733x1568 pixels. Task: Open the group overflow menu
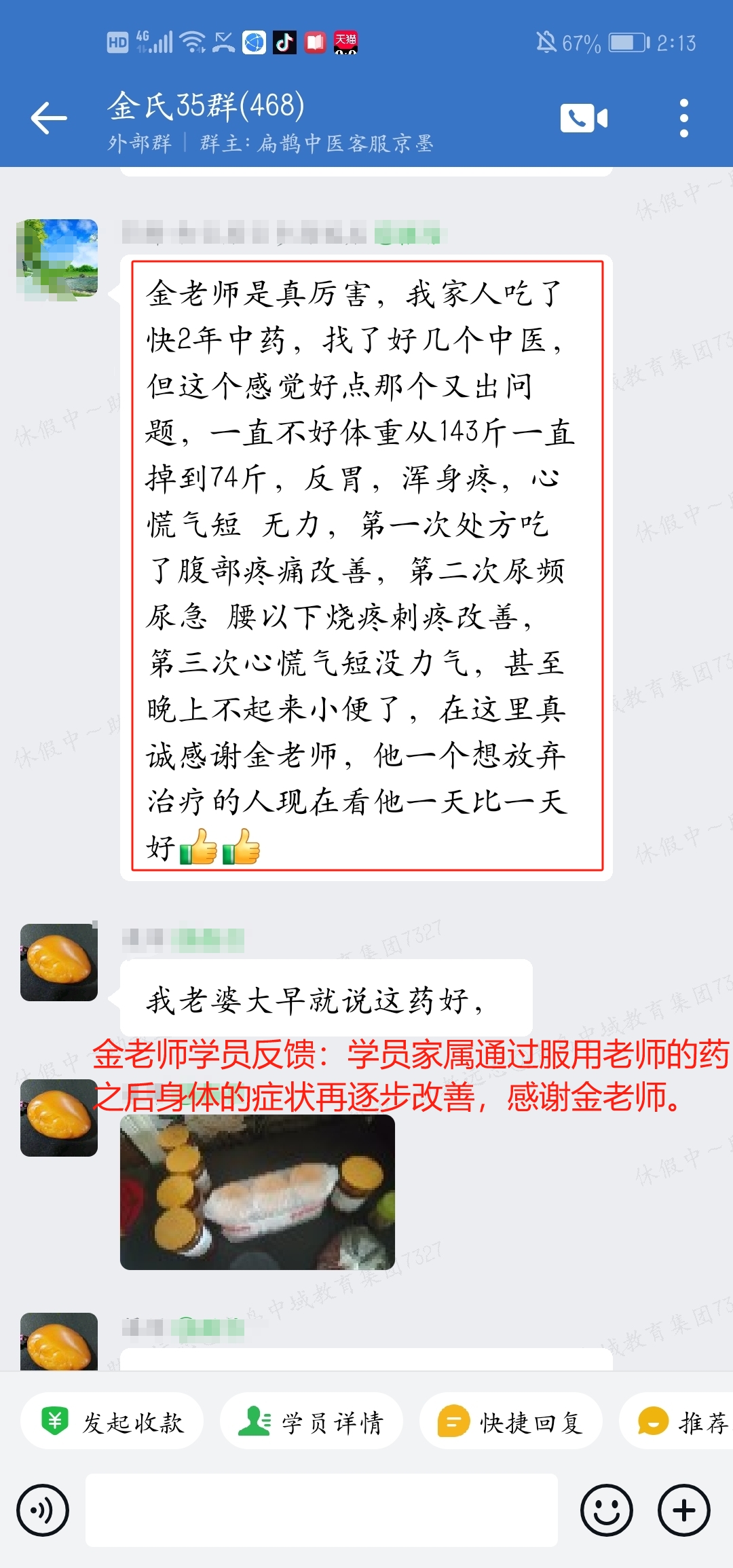(683, 118)
